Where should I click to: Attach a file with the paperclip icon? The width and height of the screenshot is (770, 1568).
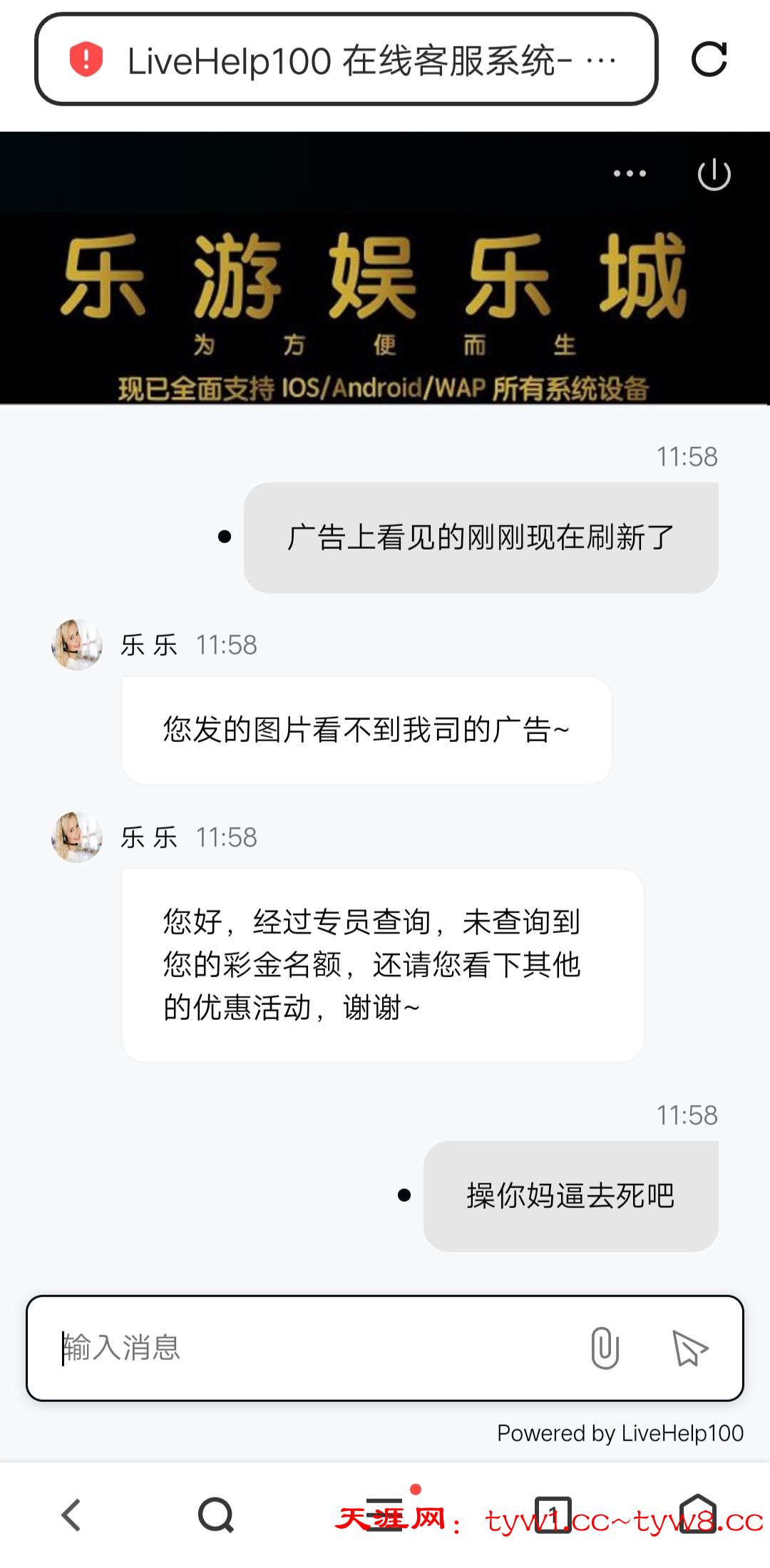click(x=605, y=1348)
